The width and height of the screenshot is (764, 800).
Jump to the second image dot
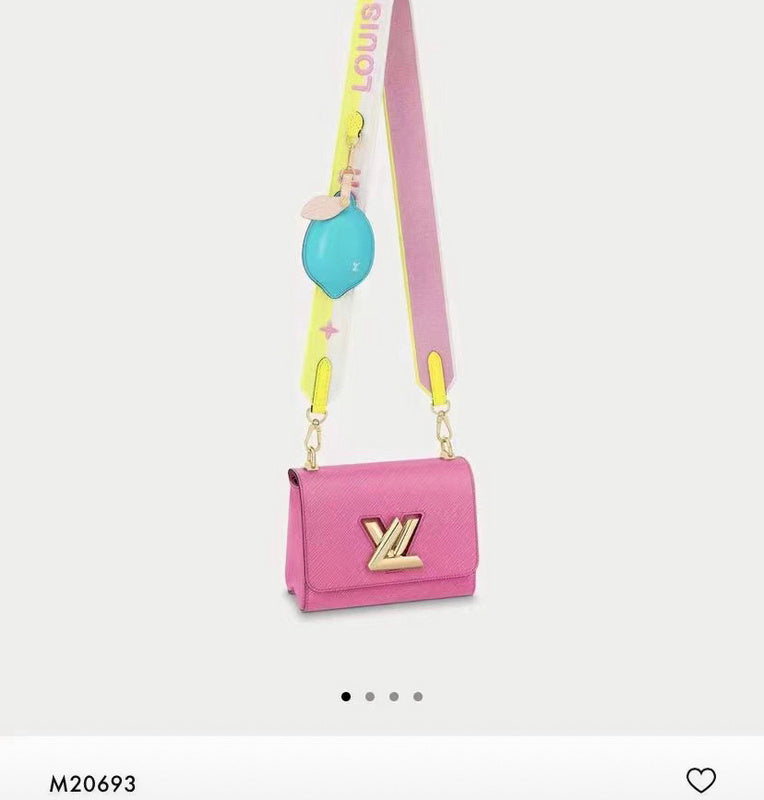370,696
